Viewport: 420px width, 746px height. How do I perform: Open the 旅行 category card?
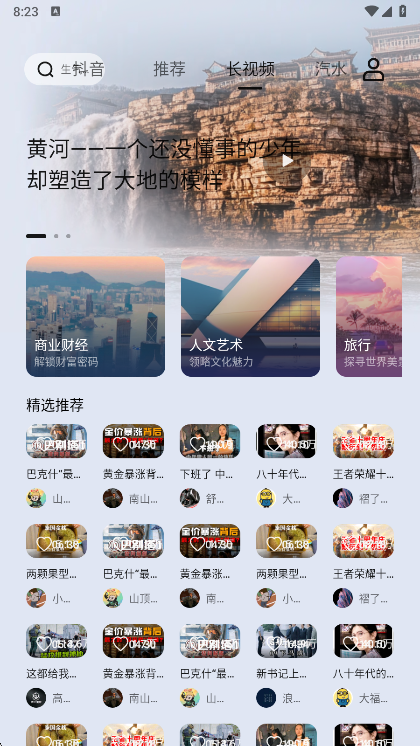click(x=369, y=316)
